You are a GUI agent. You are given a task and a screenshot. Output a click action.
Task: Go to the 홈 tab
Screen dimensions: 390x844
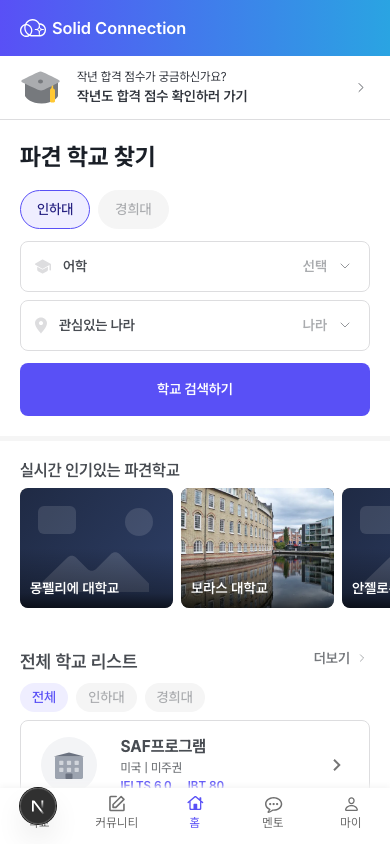point(195,813)
